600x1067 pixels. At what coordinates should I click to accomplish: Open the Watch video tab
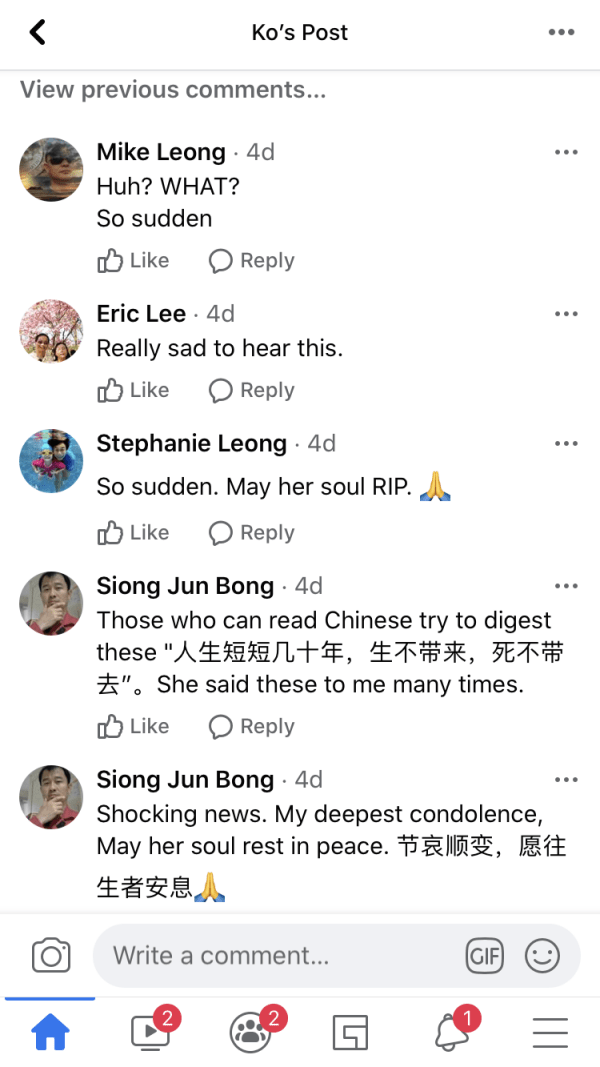click(x=151, y=1032)
